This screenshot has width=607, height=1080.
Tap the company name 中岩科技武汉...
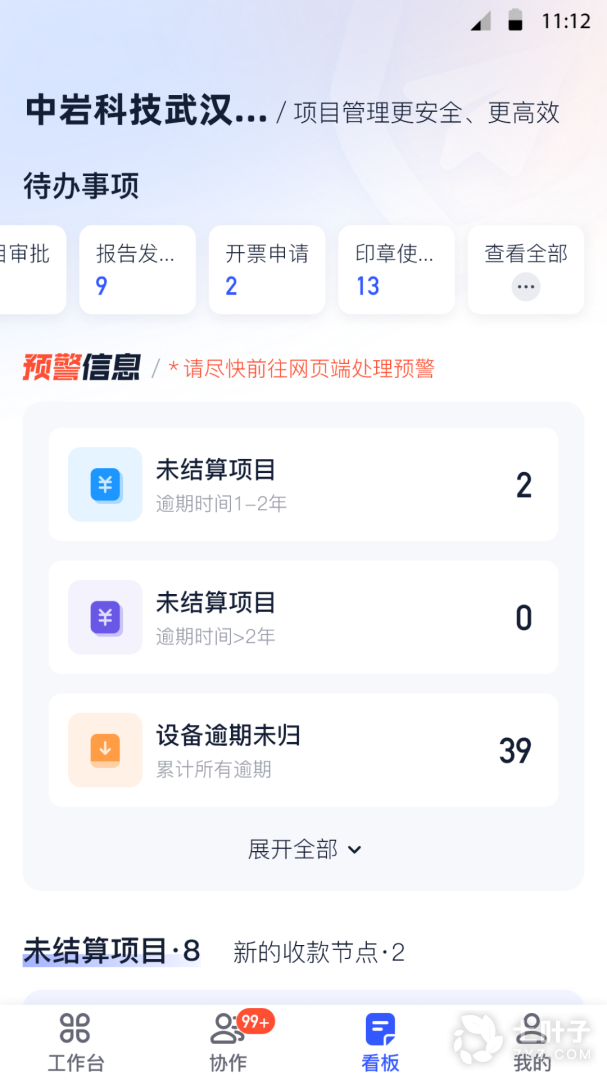pyautogui.click(x=146, y=111)
